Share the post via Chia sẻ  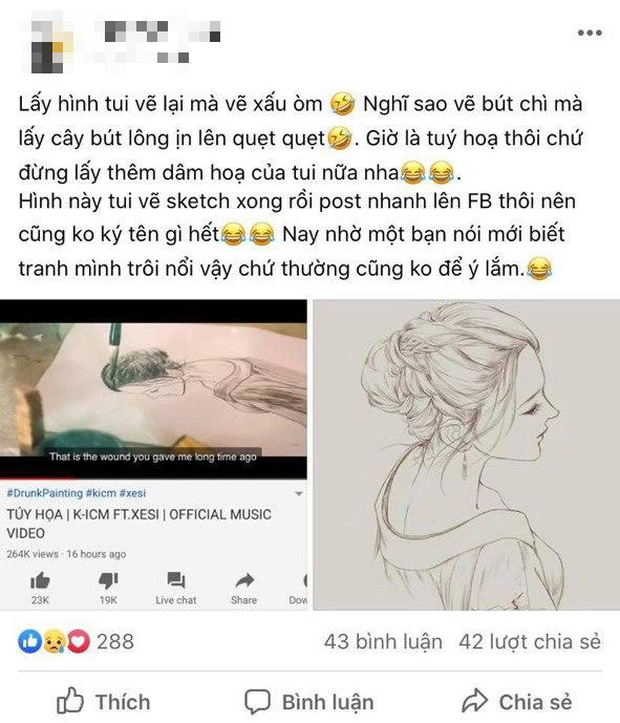pyautogui.click(x=517, y=701)
